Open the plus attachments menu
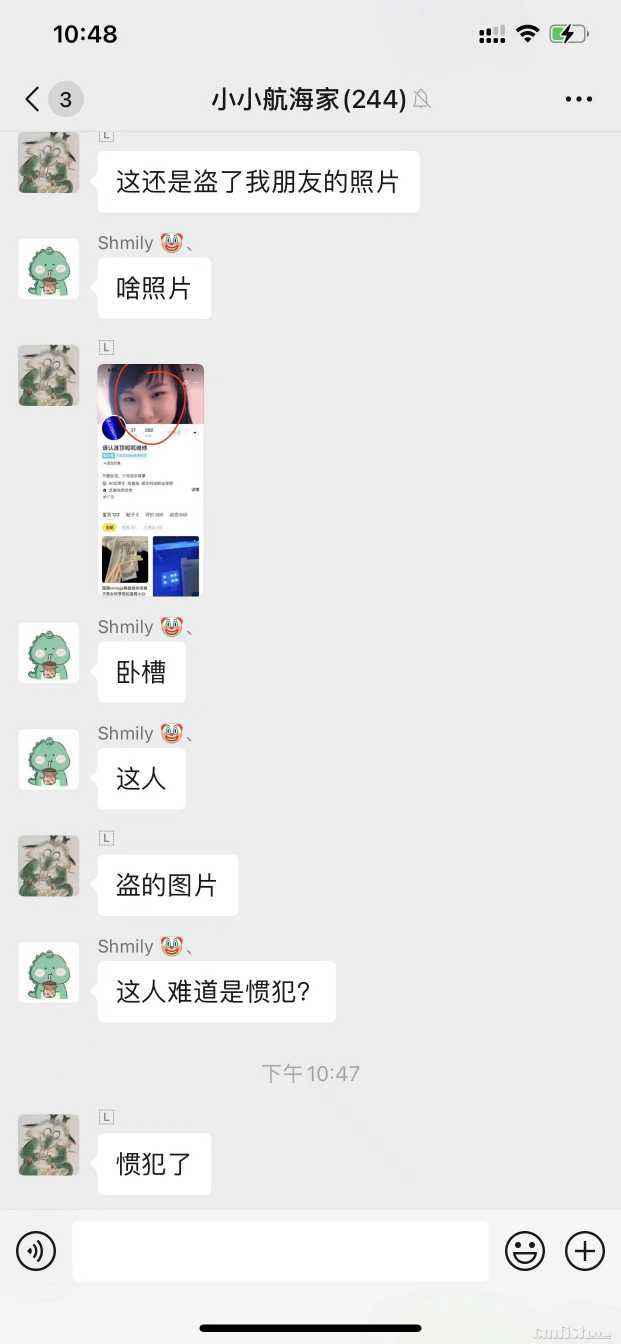Image resolution: width=621 pixels, height=1344 pixels. (585, 1251)
